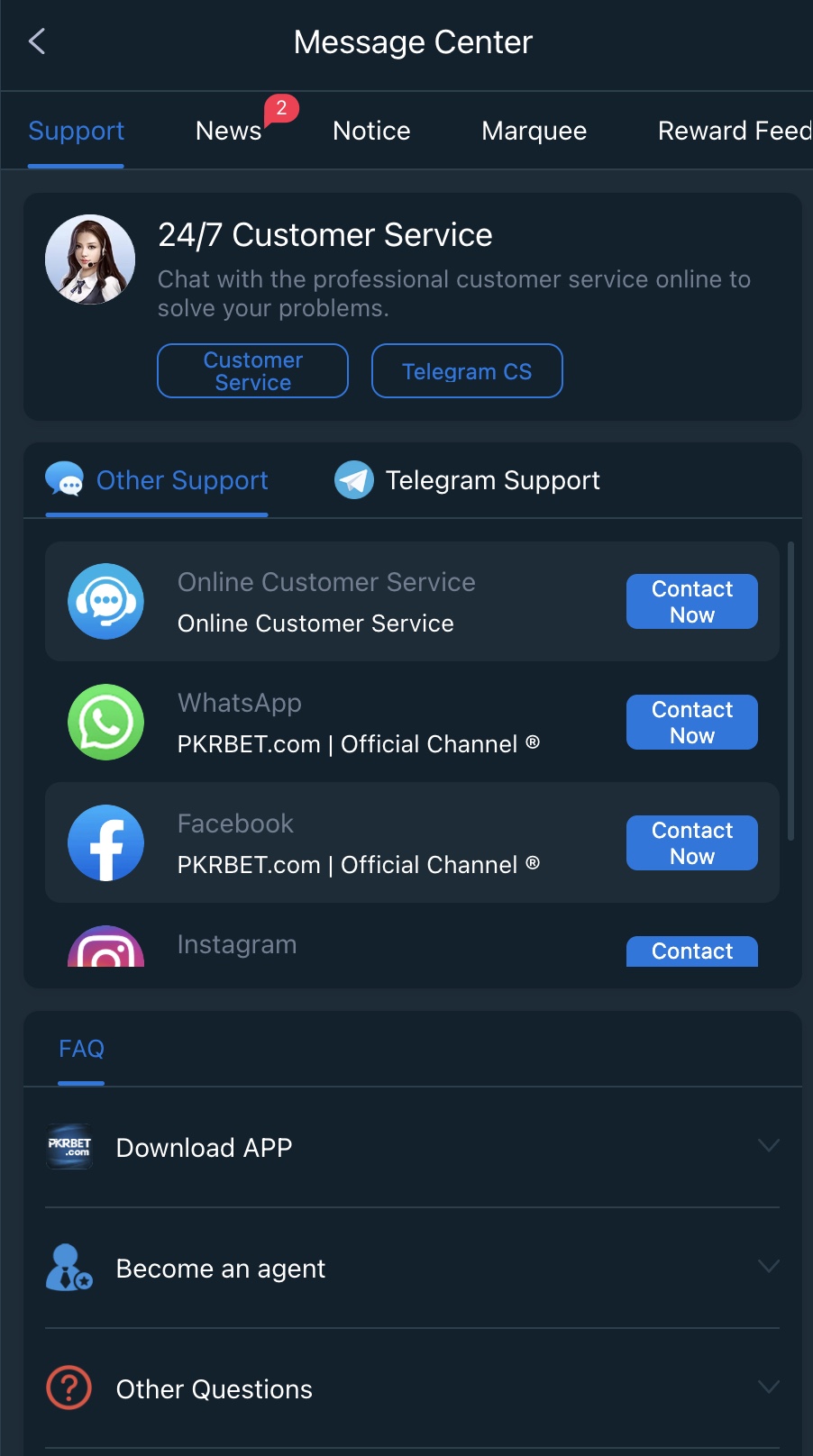813x1456 pixels.
Task: Expand the Download APP question
Action: pyautogui.click(x=412, y=1148)
